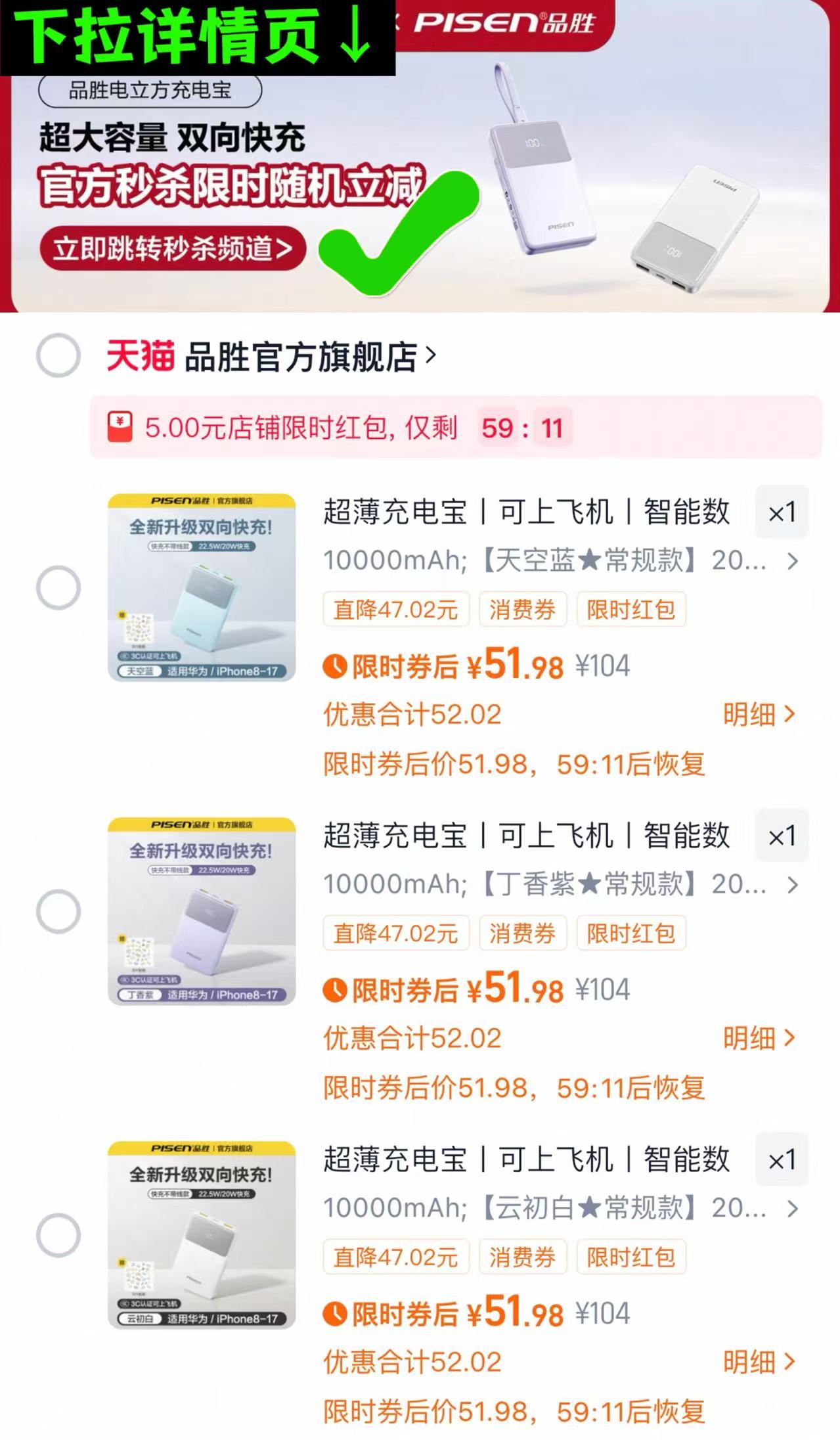Expand the SKU chevron for the 云初白 item
The width and height of the screenshot is (840, 1440).
click(x=795, y=1209)
